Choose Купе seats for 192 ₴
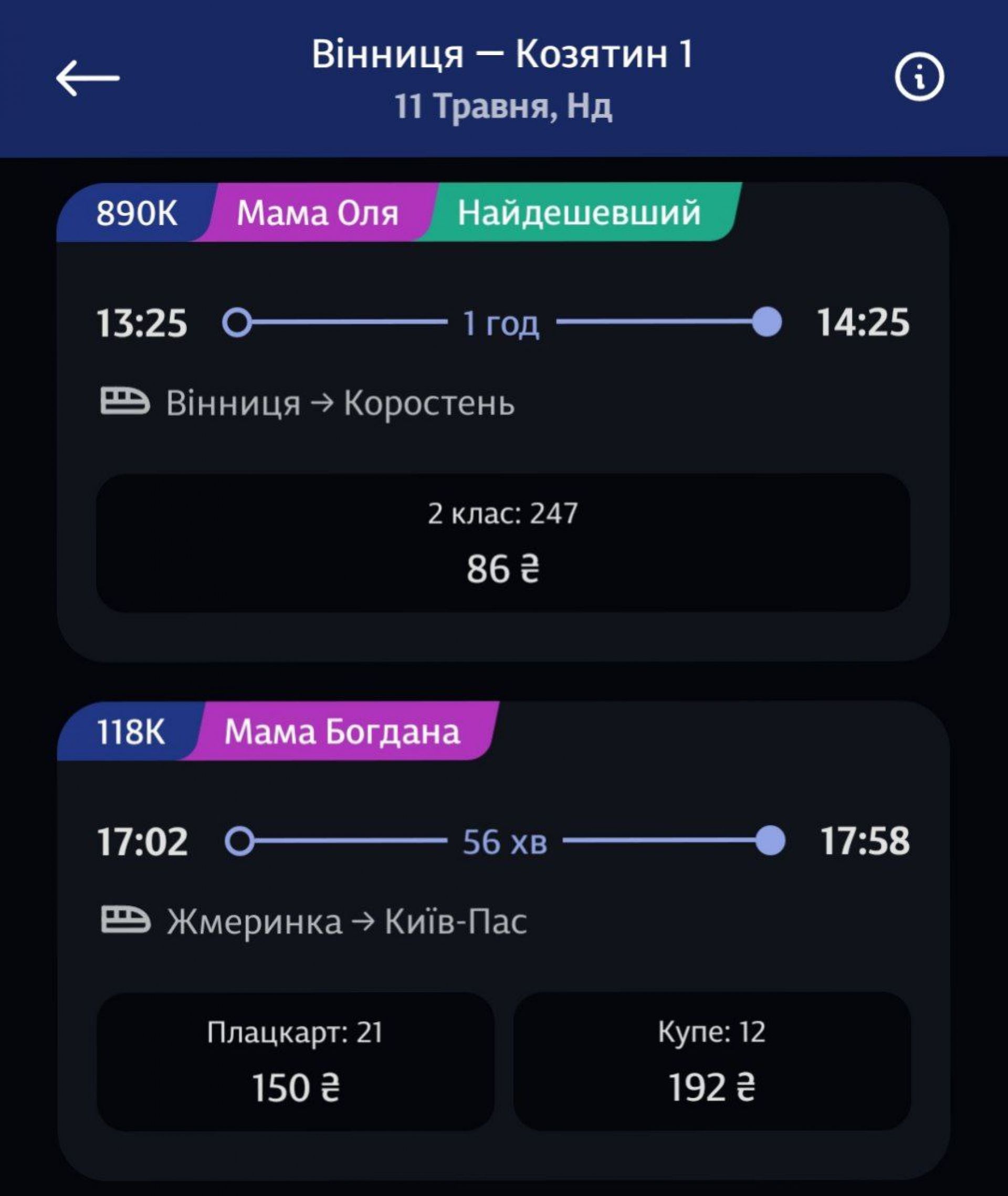Image resolution: width=1008 pixels, height=1196 pixels. coord(711,1062)
